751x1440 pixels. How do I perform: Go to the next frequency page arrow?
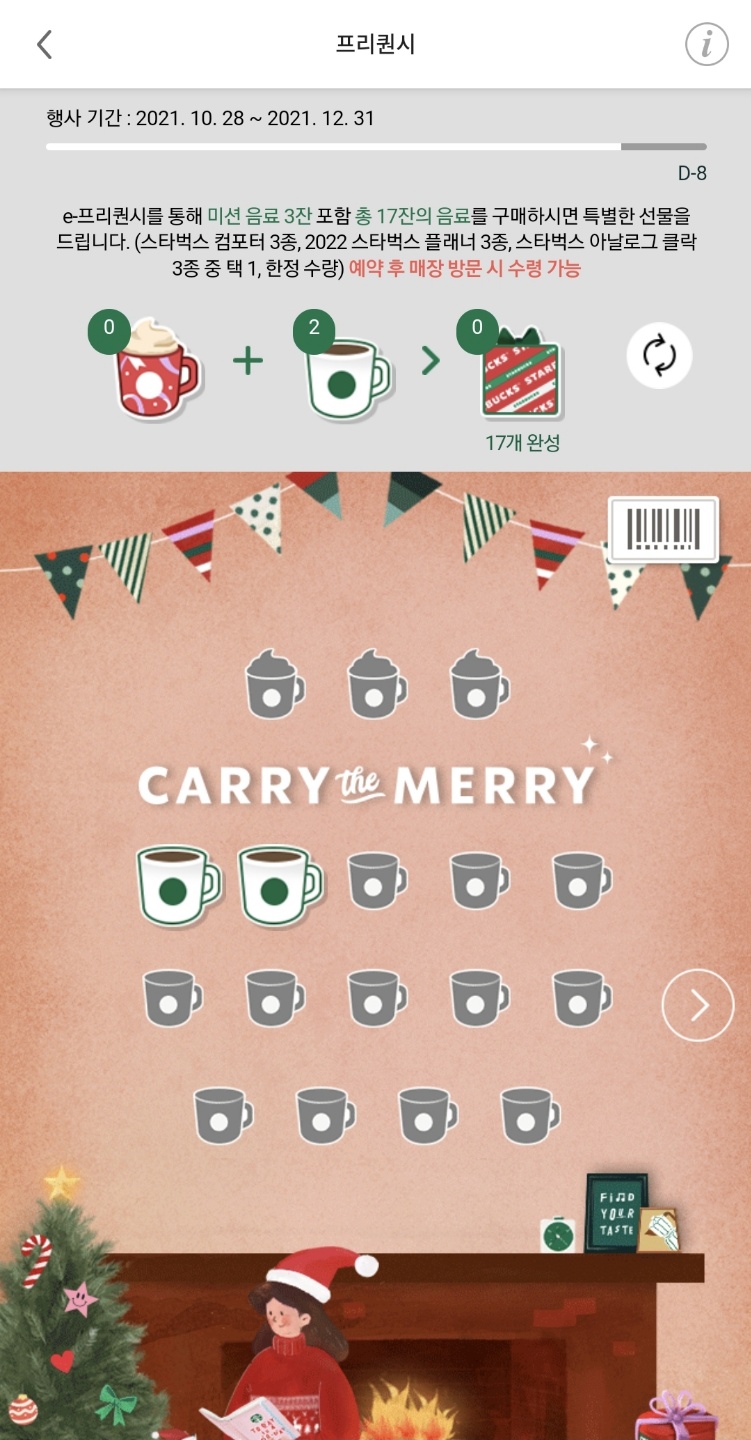pos(697,1005)
